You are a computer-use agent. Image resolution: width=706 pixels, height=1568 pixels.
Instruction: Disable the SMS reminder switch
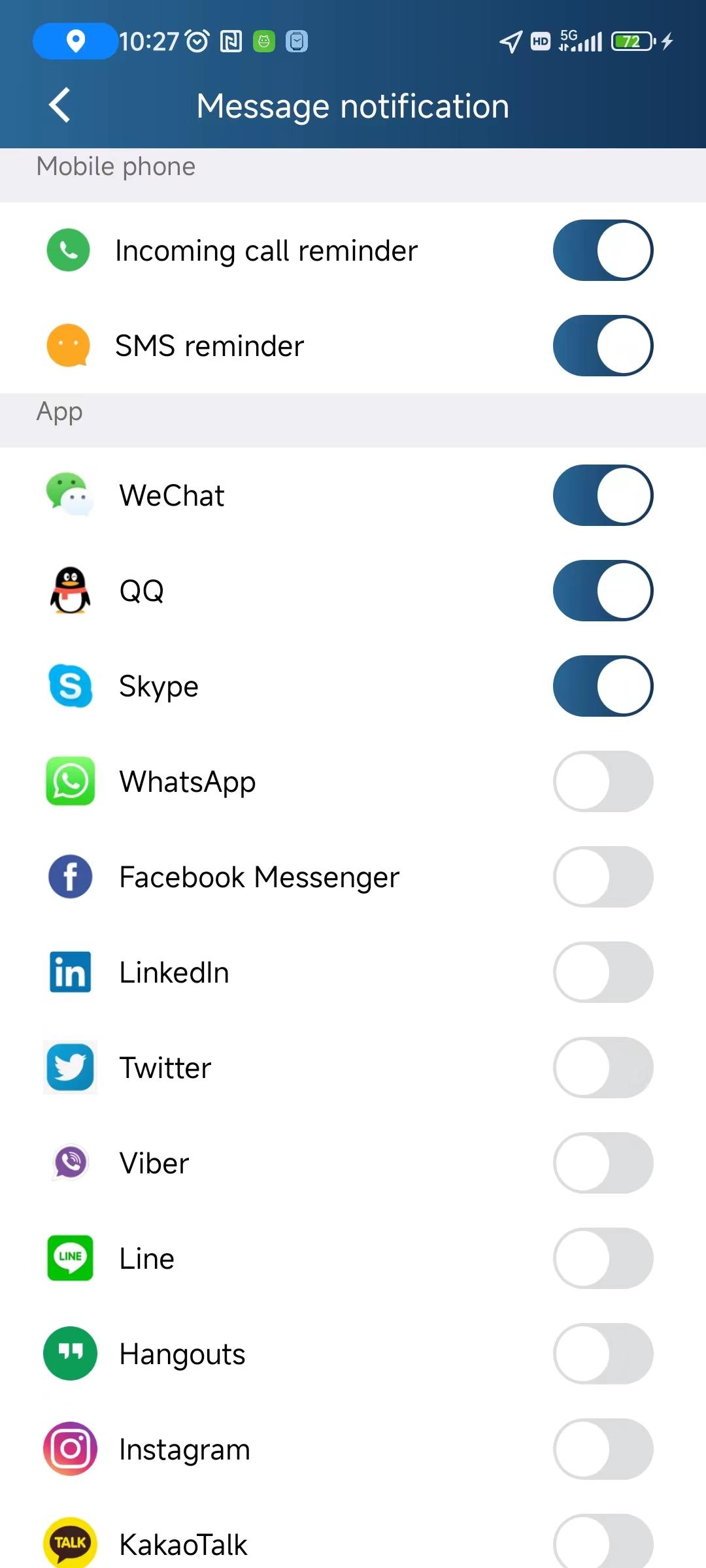[x=603, y=346]
